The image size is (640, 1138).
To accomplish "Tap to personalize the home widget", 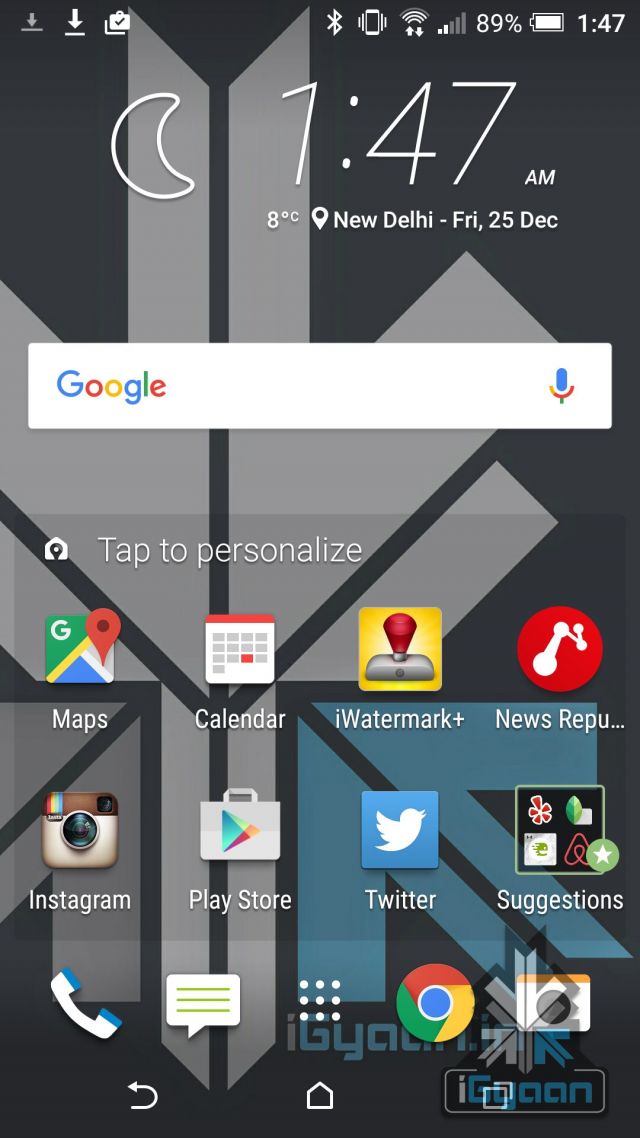I will [229, 550].
